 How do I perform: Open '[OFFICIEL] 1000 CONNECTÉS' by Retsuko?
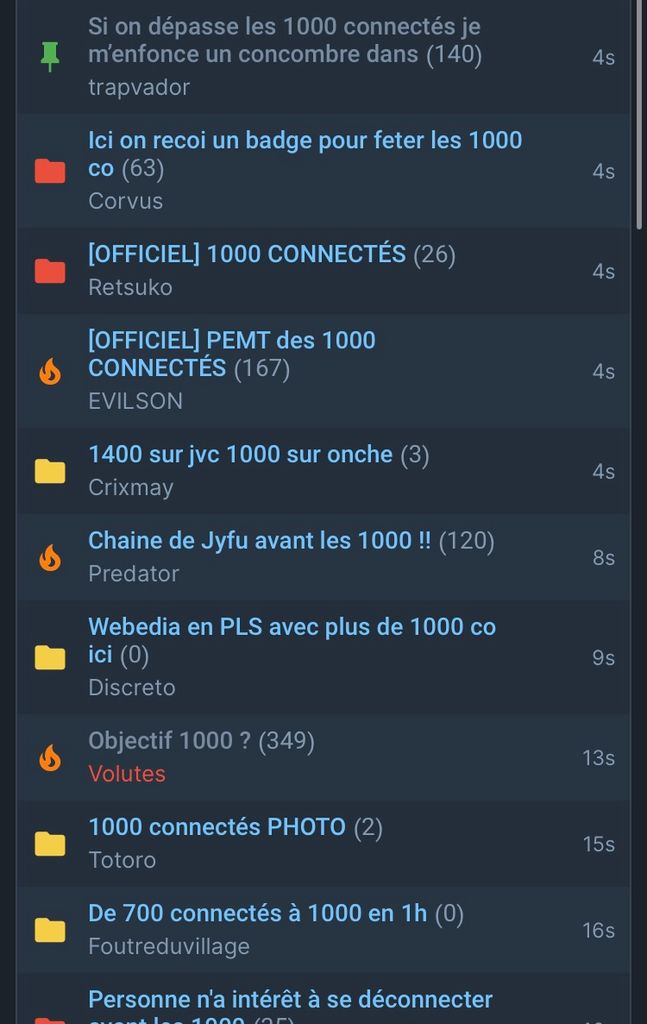(x=247, y=253)
